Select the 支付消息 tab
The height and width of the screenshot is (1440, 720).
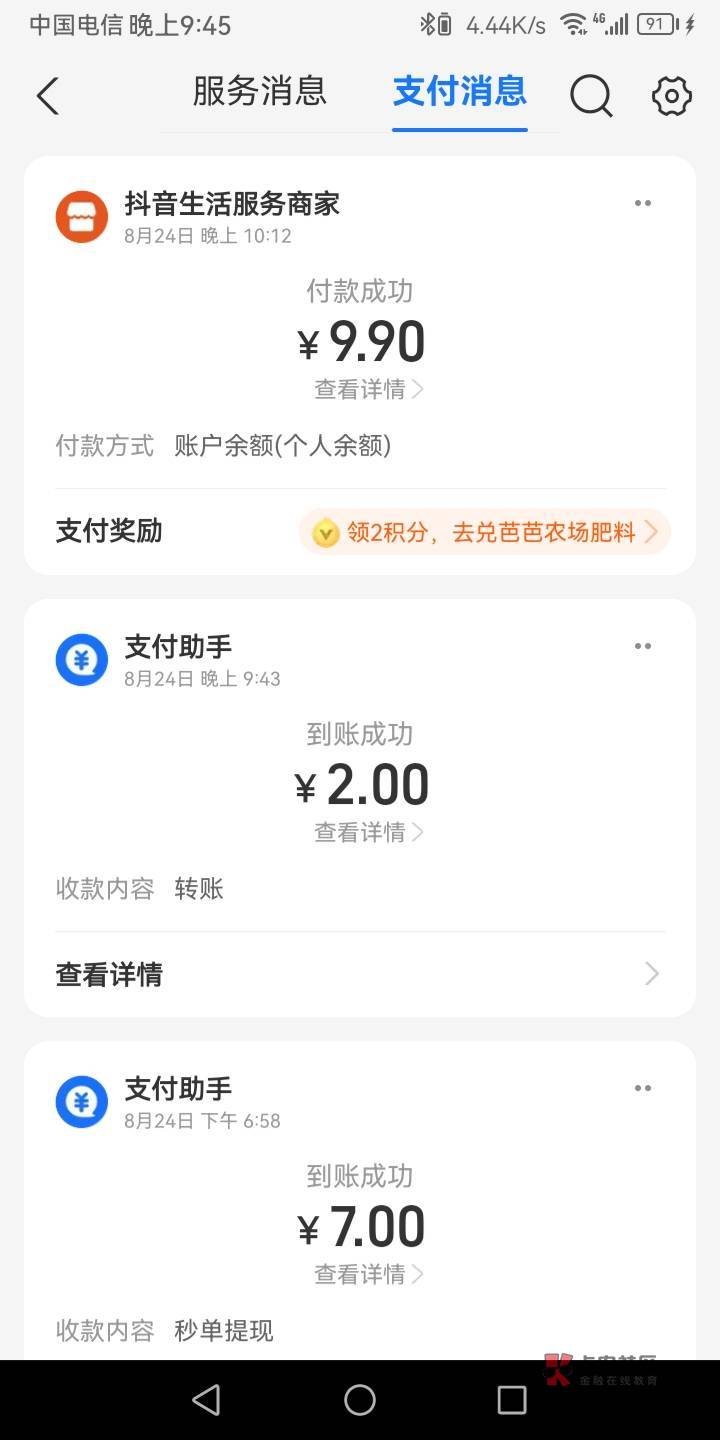[x=460, y=91]
